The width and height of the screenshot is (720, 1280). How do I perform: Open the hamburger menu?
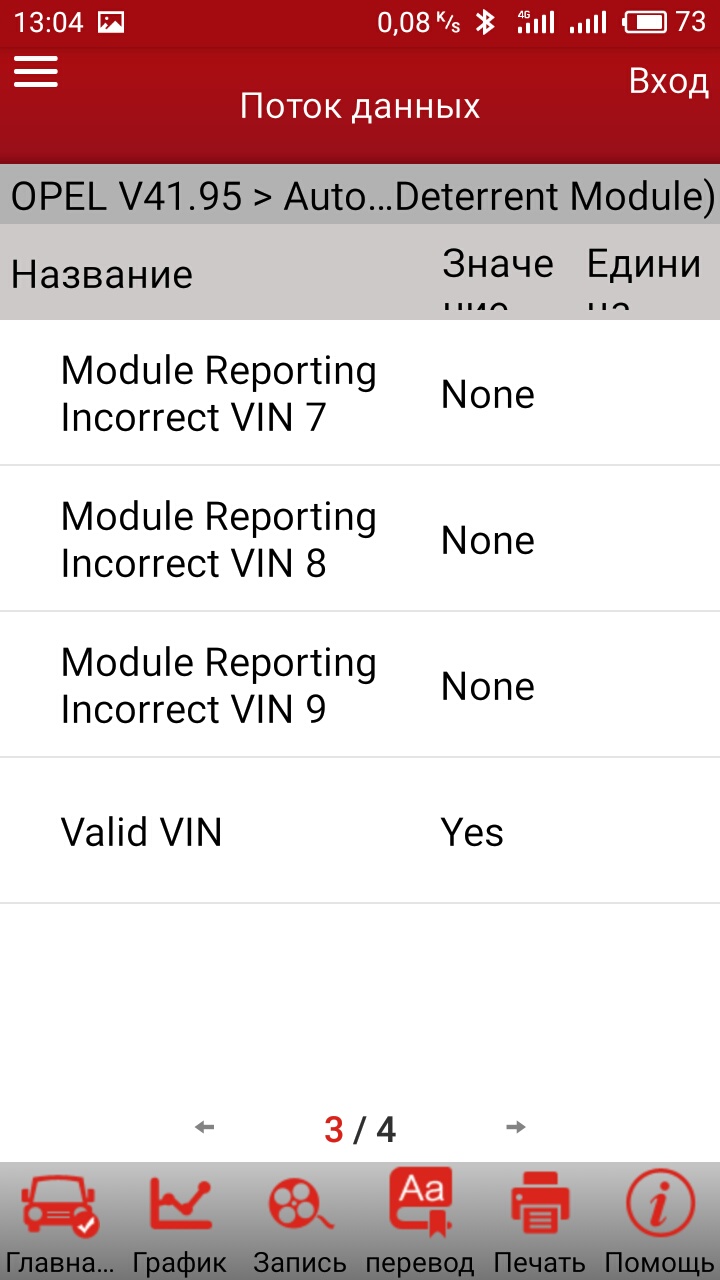pyautogui.click(x=36, y=71)
